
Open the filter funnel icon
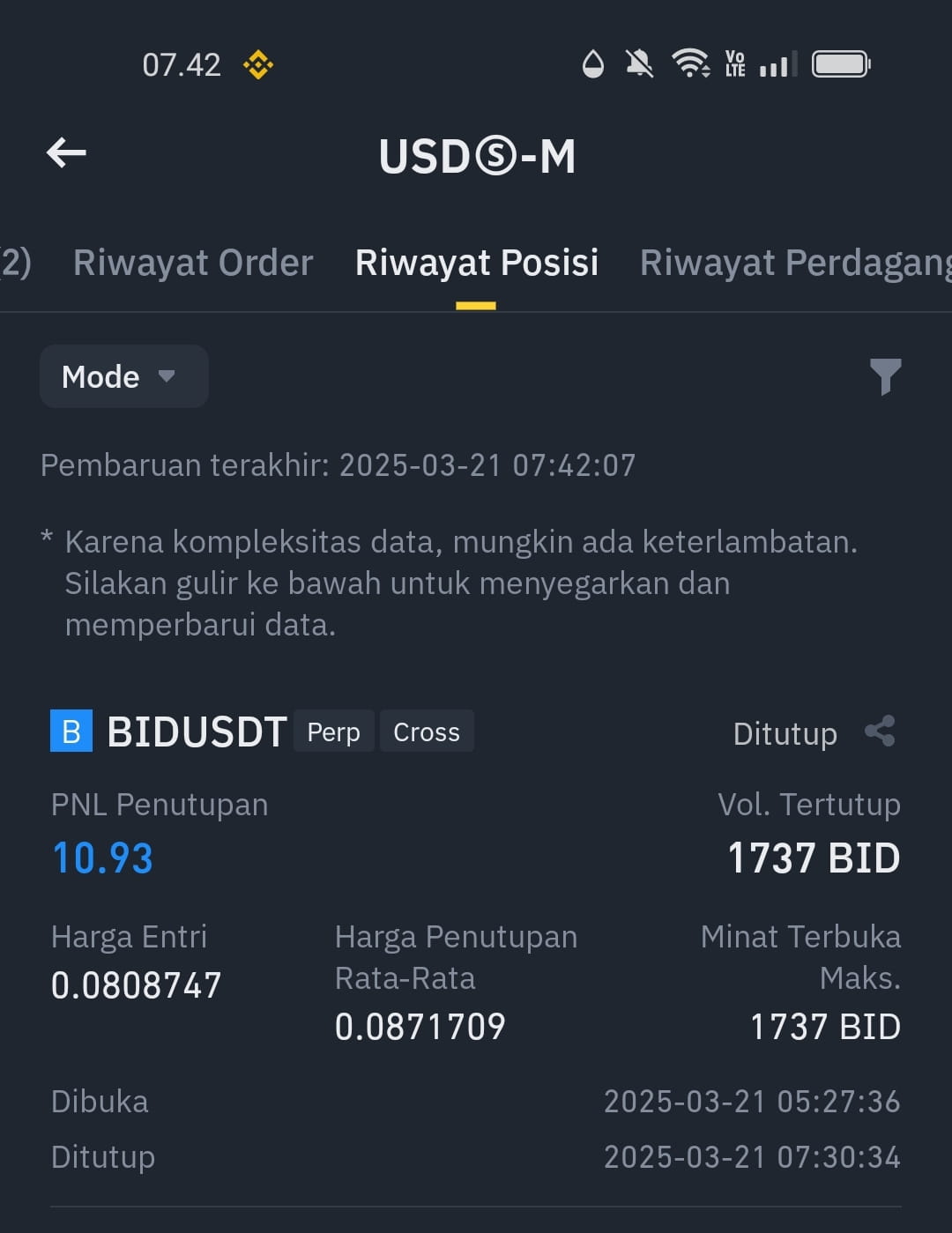tap(885, 376)
